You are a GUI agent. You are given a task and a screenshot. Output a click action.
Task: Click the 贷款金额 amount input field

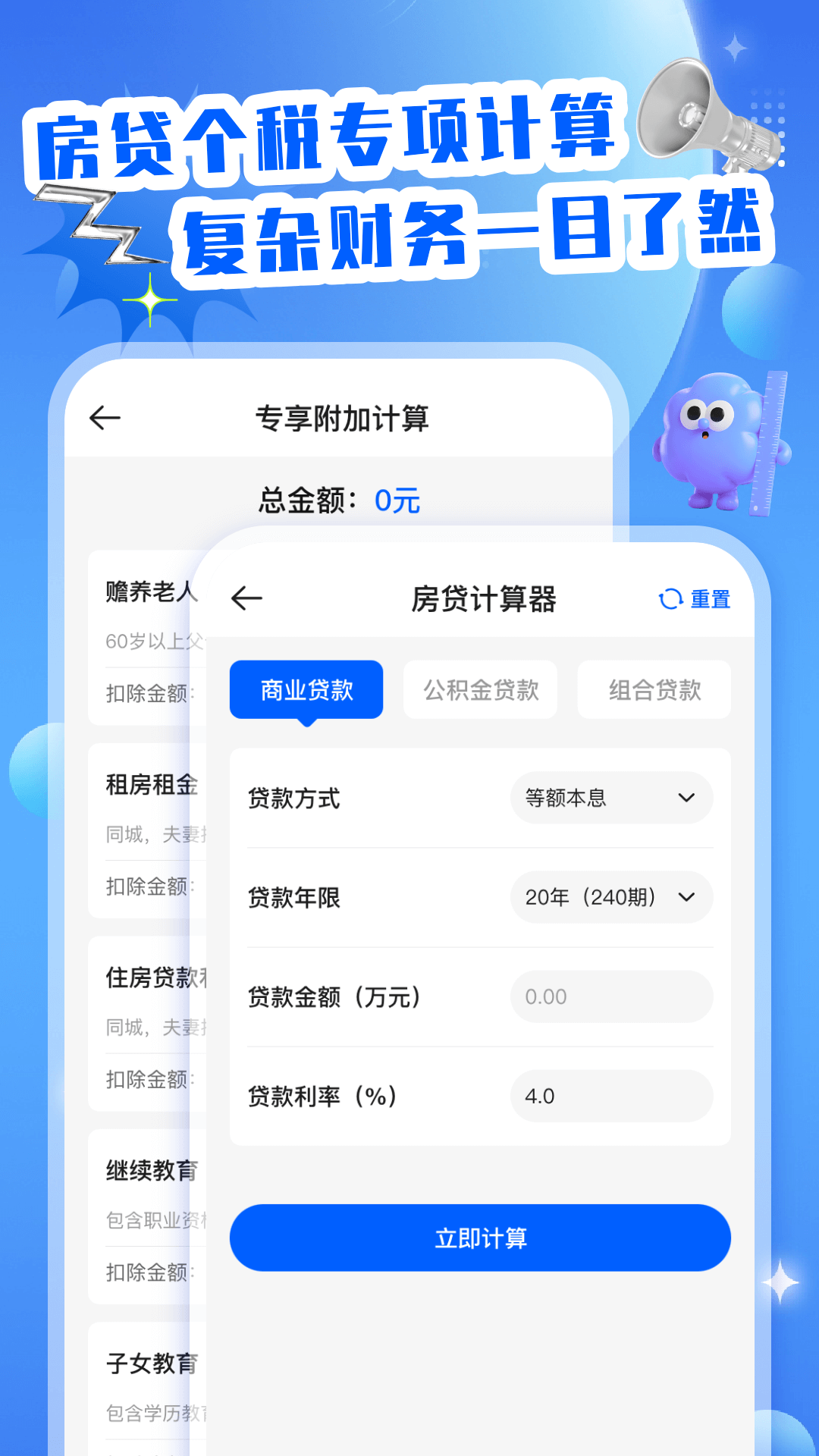[611, 997]
